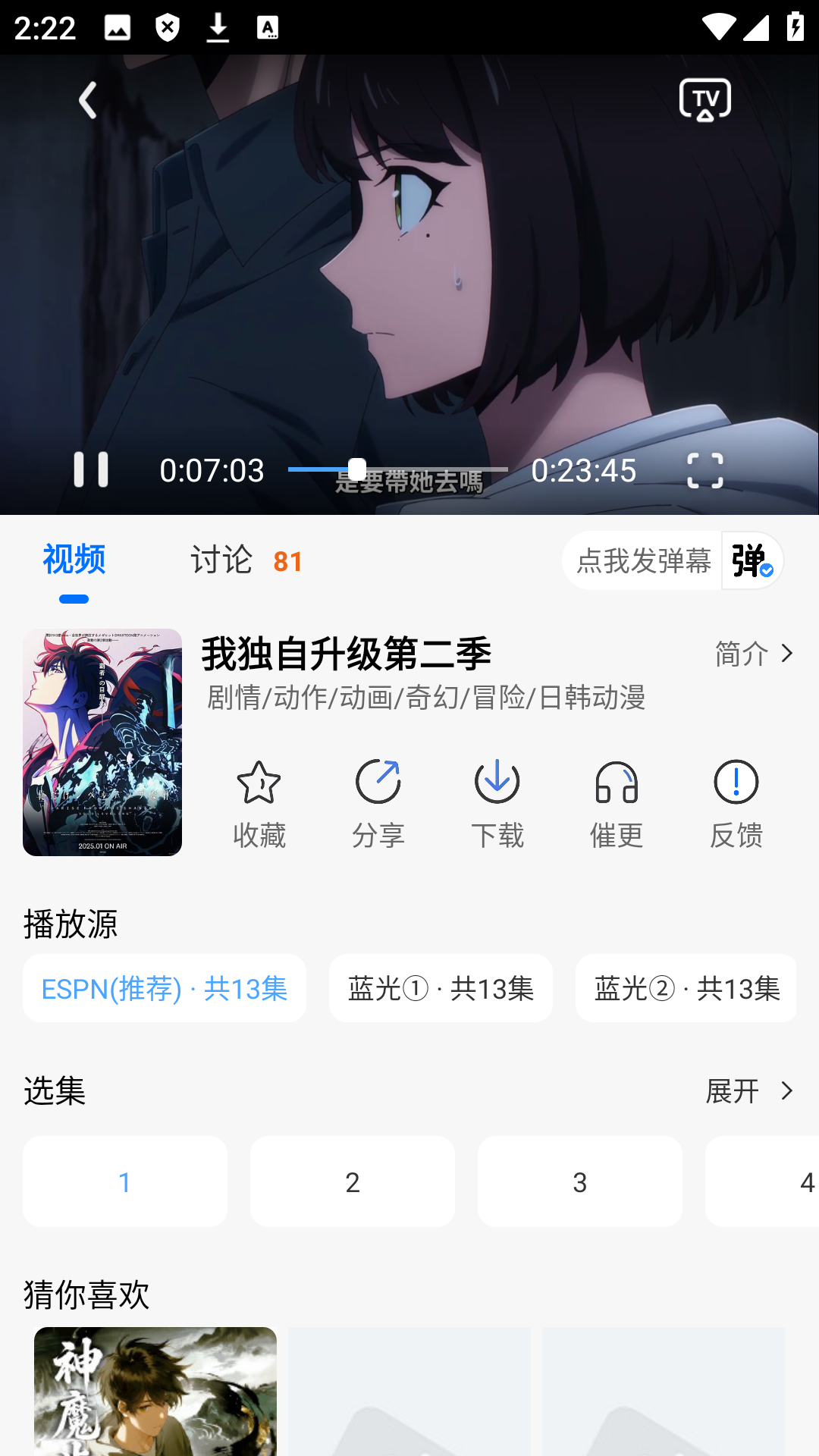Expand the 简介 details
Image resolution: width=819 pixels, height=1456 pixels.
coord(753,654)
